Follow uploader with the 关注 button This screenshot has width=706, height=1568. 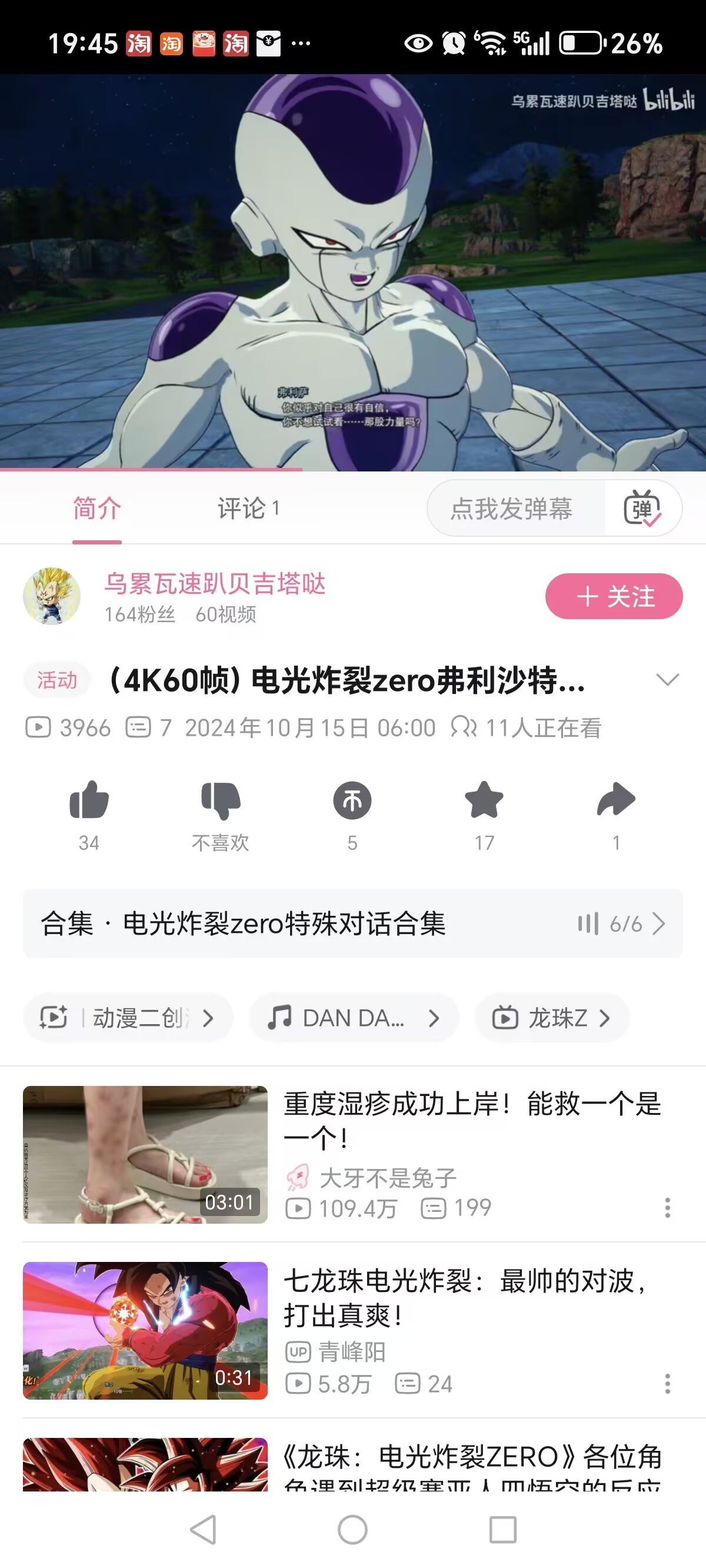pos(614,596)
